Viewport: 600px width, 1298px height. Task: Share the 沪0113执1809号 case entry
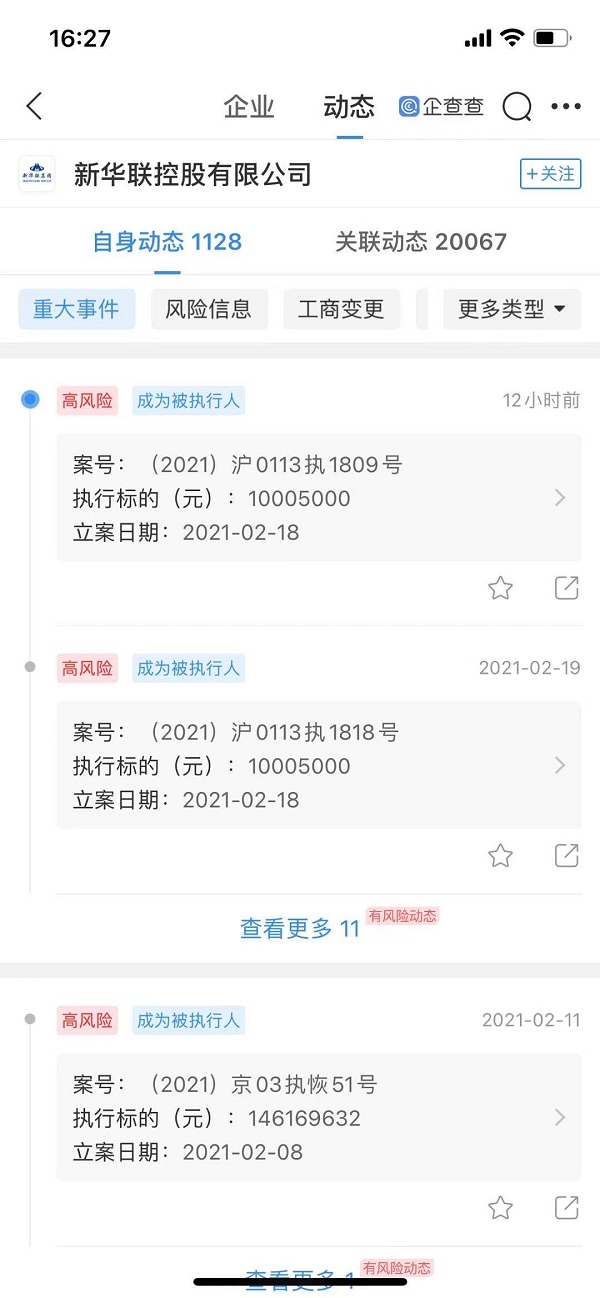click(x=567, y=588)
